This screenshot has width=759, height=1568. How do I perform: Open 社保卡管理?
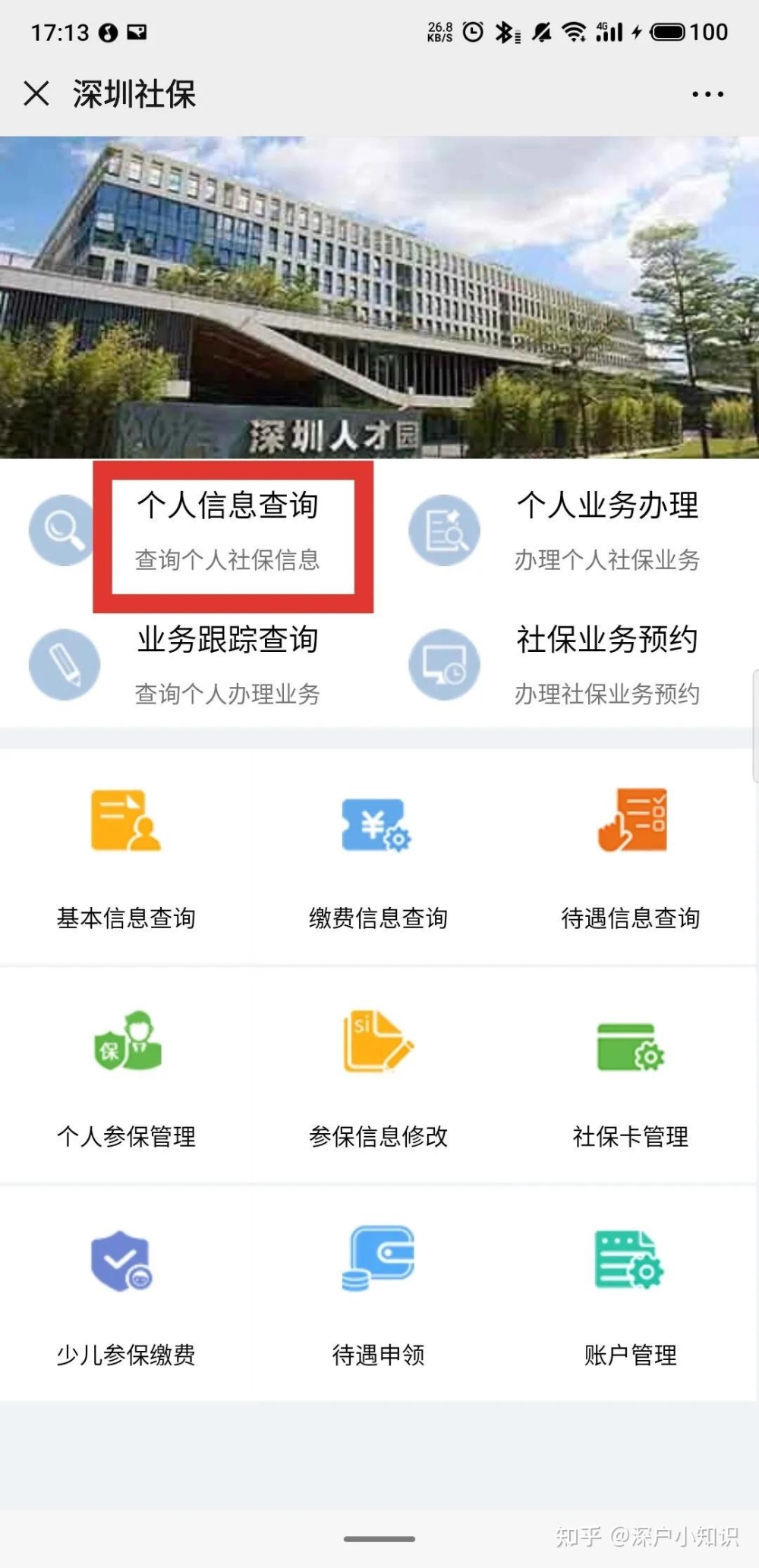click(630, 1076)
